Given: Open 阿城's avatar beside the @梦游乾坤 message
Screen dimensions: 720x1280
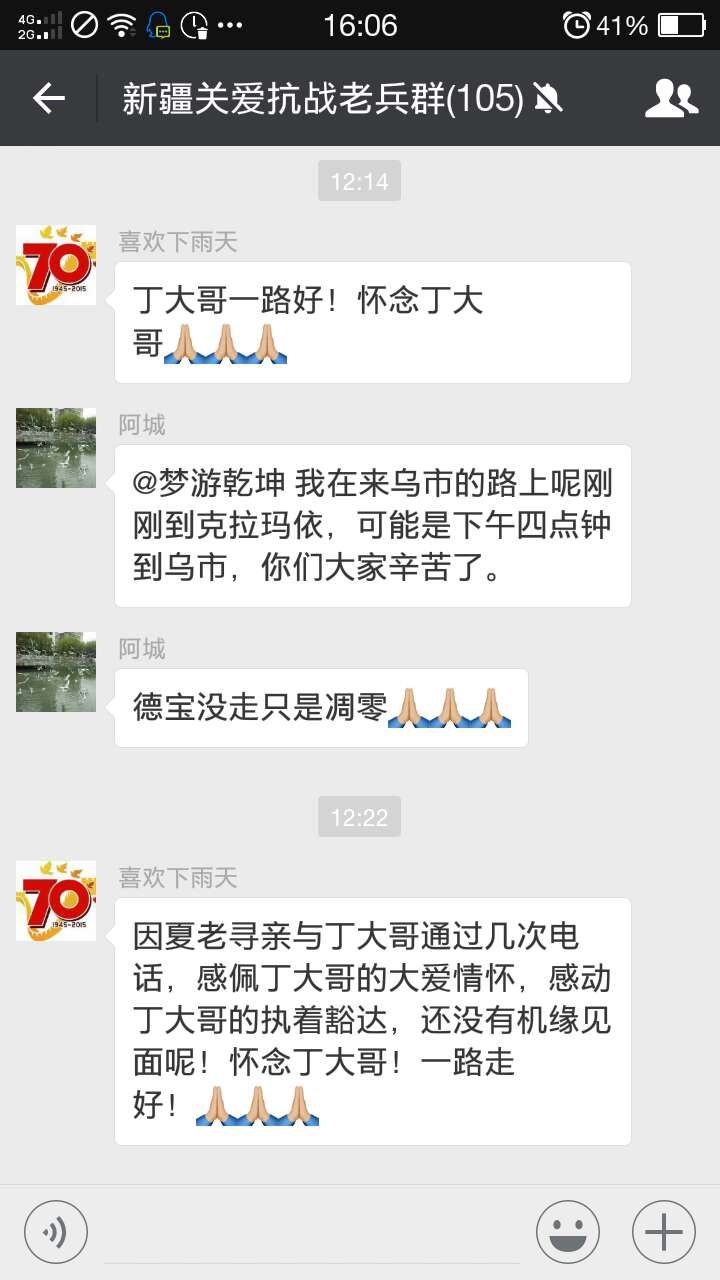Looking at the screenshot, I should tap(56, 448).
